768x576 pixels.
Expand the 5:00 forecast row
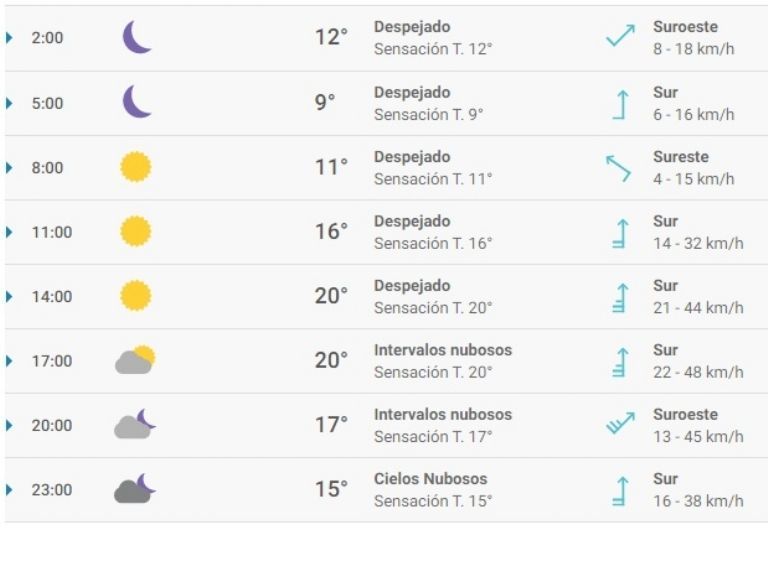(10, 103)
